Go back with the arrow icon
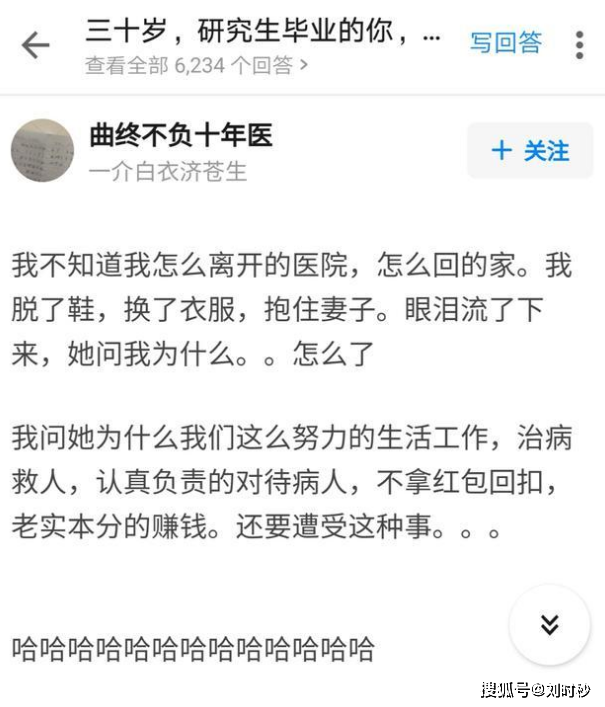 pos(36,45)
